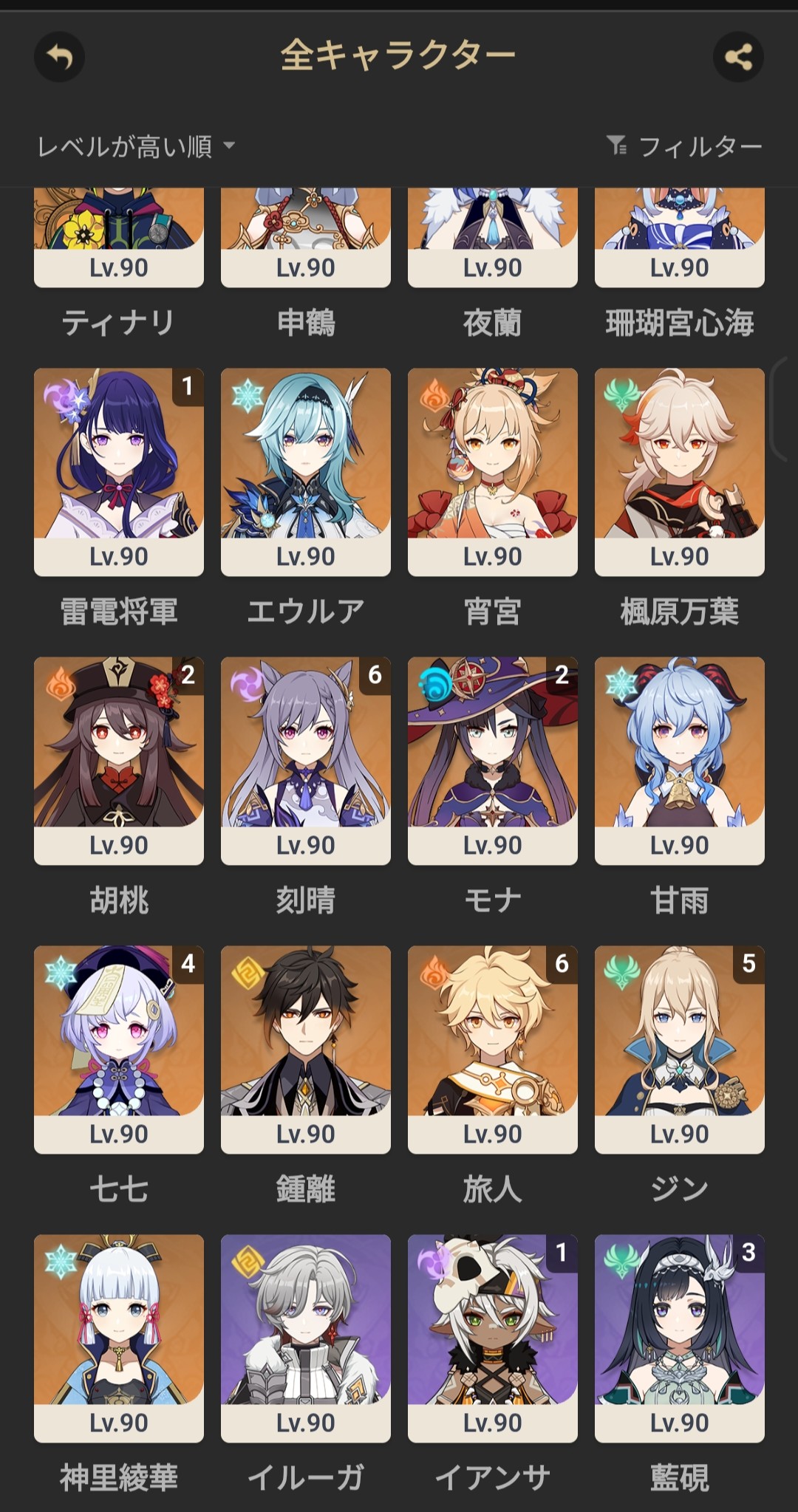Open the フィルター filter options
The image size is (798, 1512).
click(x=683, y=146)
